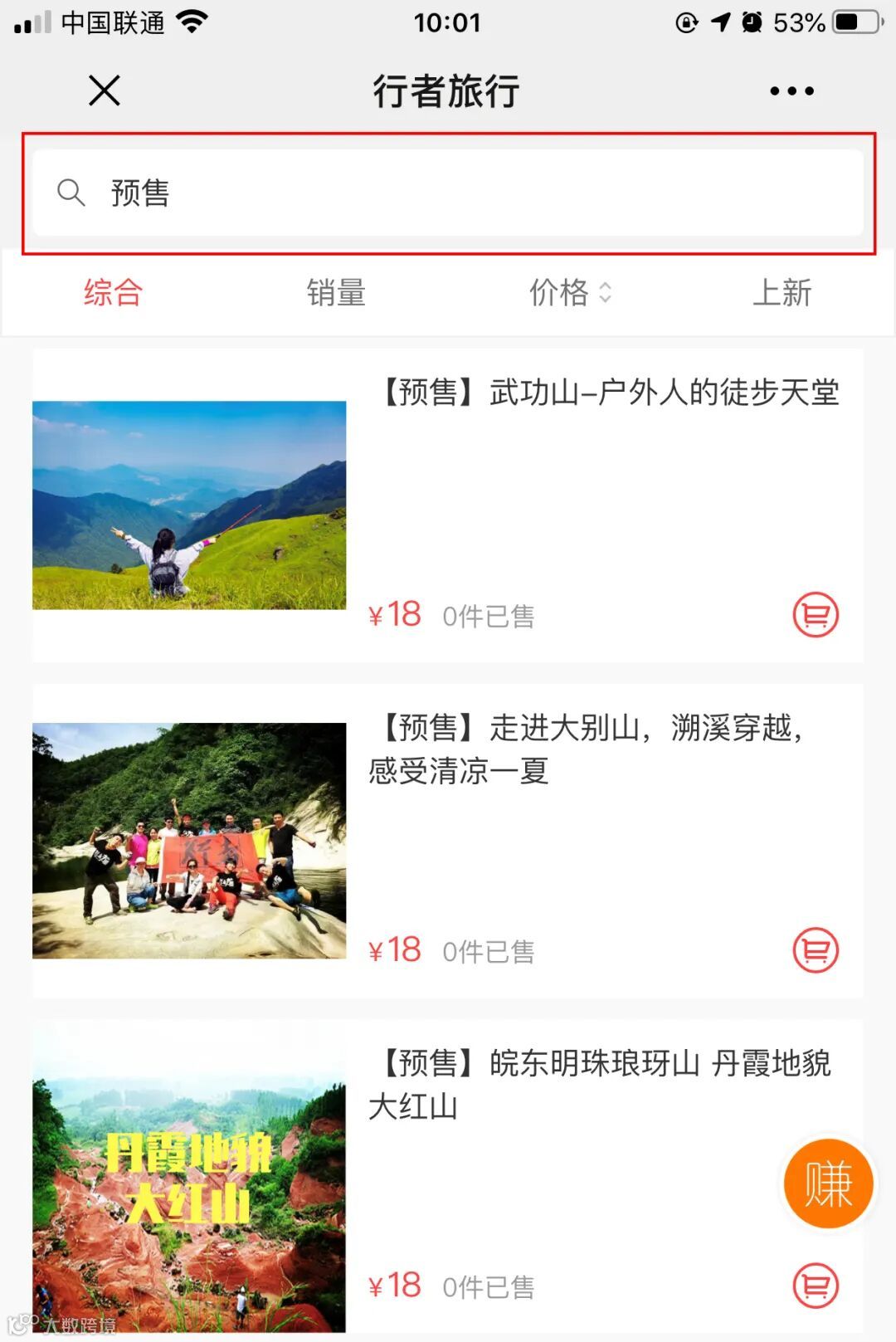Tap the search box containing 预售
The width and height of the screenshot is (896, 1342).
coord(448,193)
